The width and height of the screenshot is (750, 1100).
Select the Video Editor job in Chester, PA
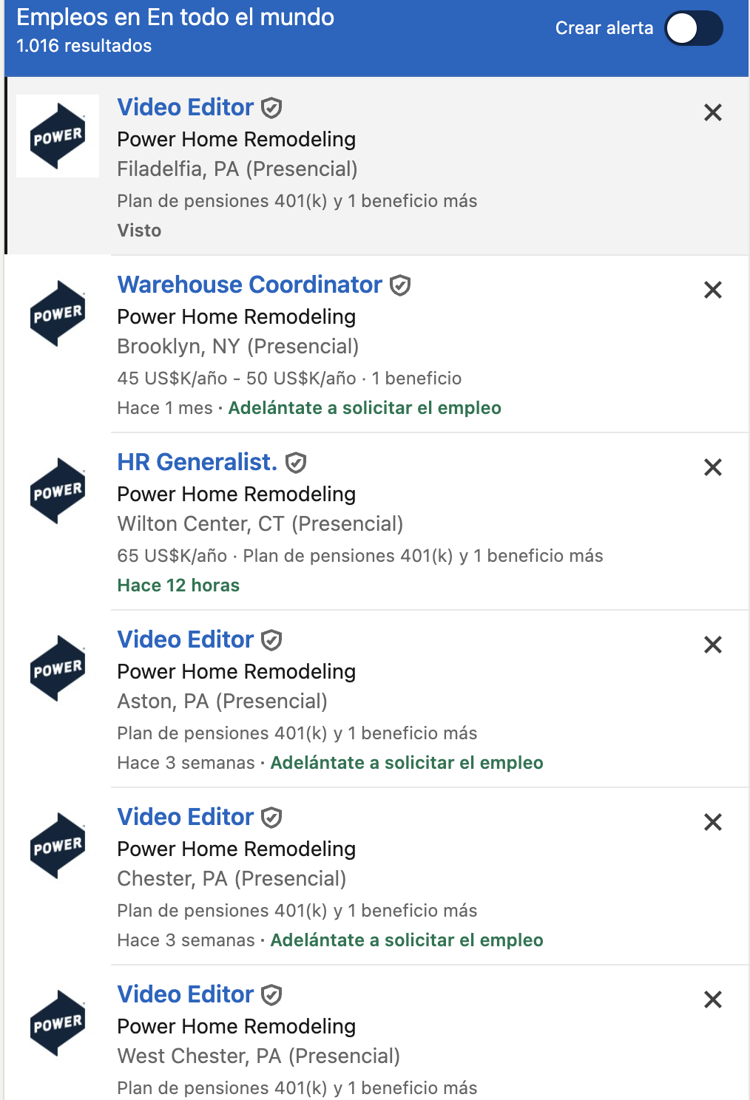tap(186, 817)
